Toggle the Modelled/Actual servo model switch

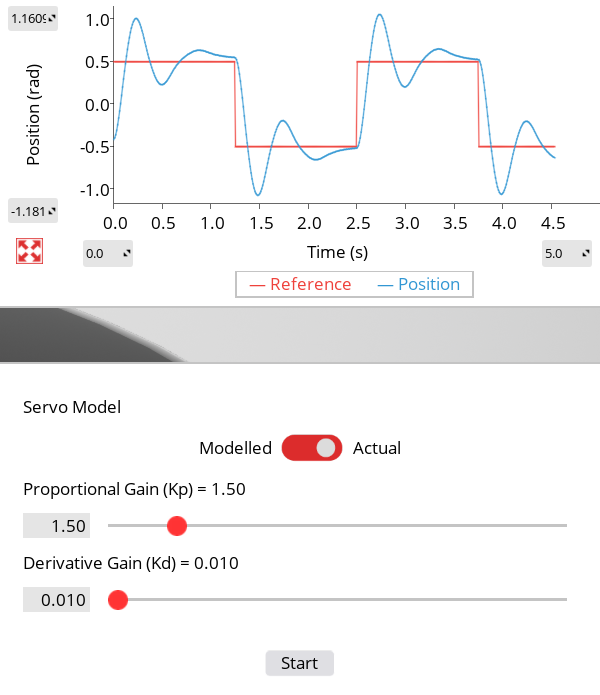[x=312, y=448]
